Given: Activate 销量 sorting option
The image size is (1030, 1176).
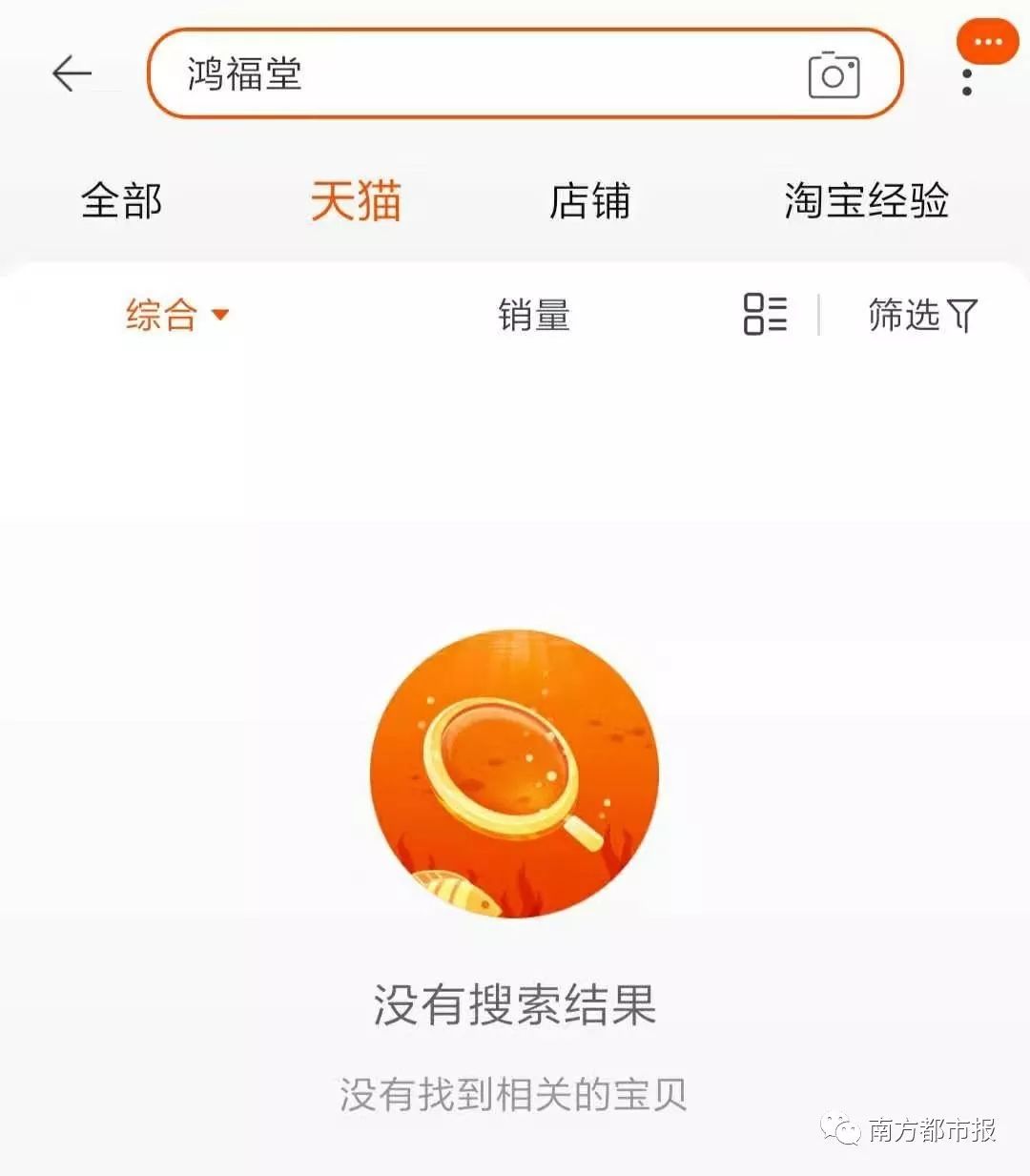Looking at the screenshot, I should 534,315.
